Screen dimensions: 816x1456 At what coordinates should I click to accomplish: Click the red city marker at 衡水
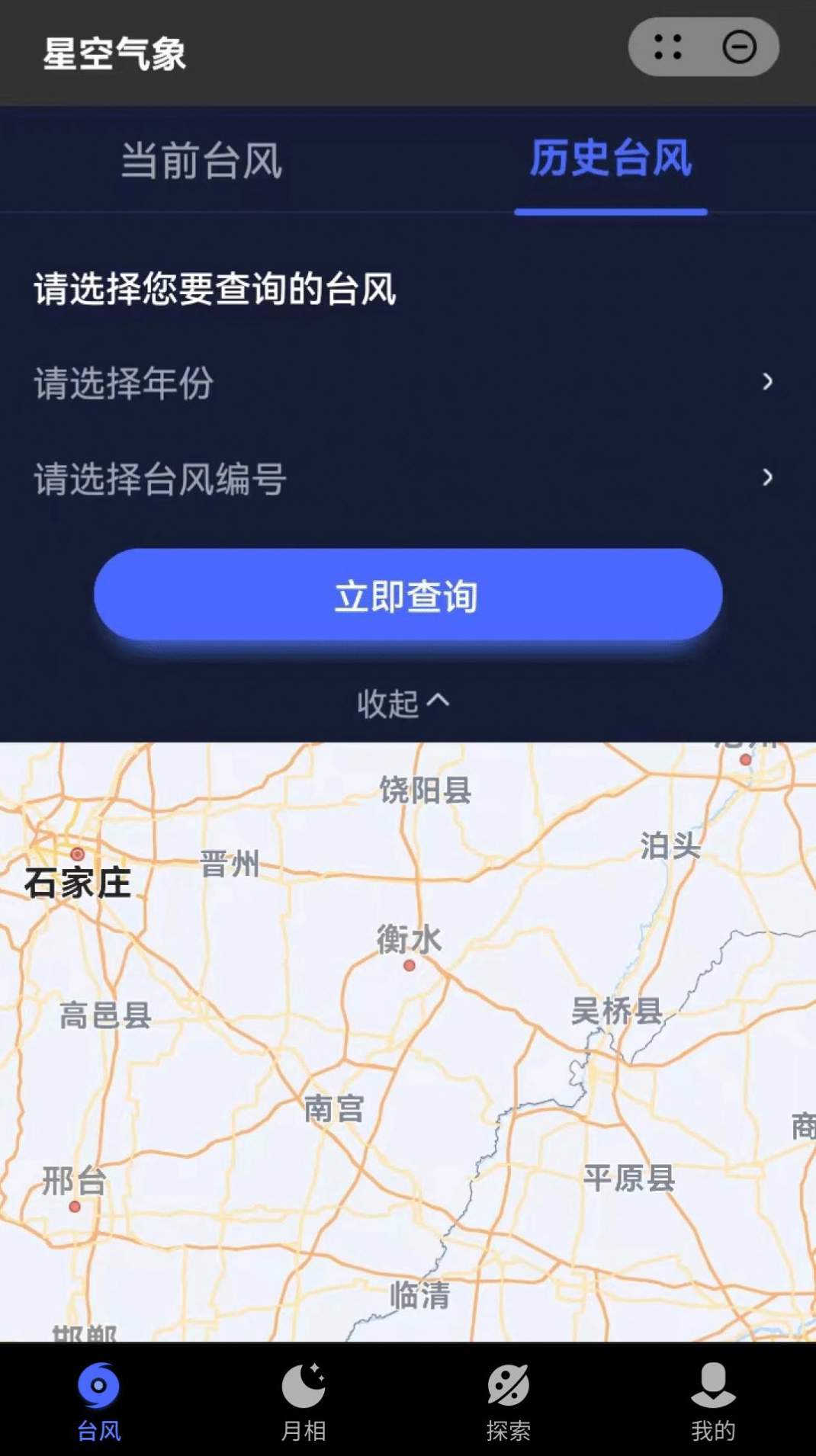click(x=409, y=964)
